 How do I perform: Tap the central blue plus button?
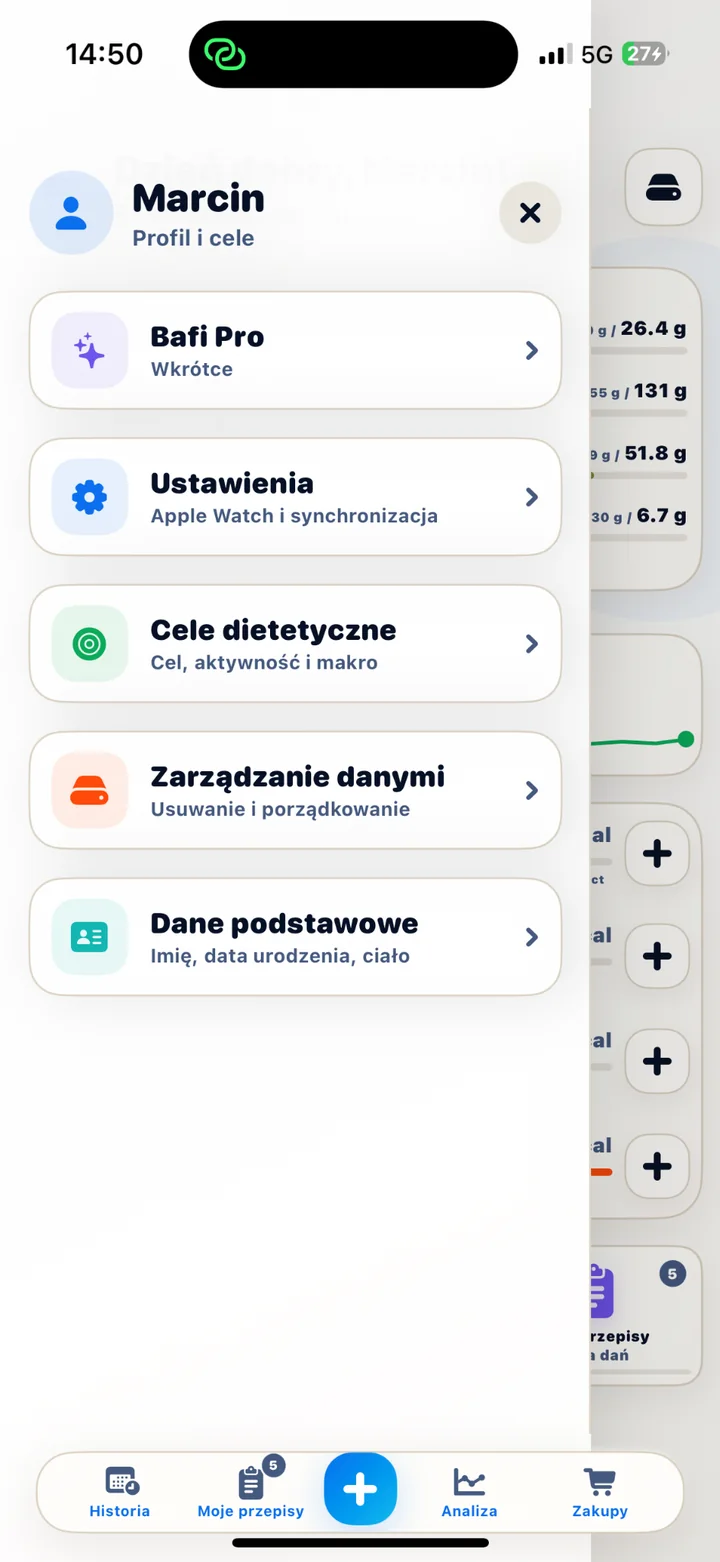[360, 1489]
